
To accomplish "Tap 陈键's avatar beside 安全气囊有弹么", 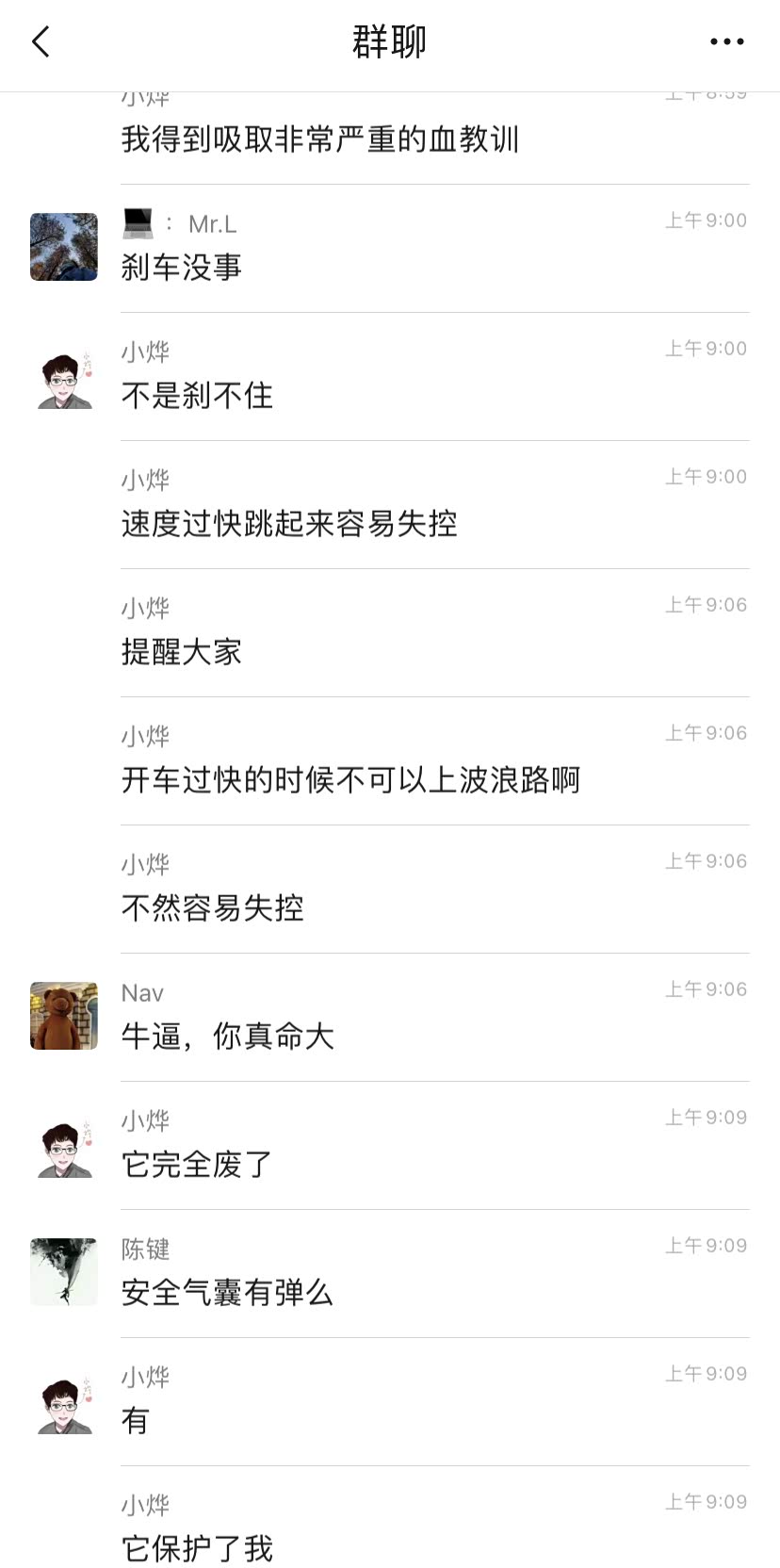I will tap(64, 1272).
